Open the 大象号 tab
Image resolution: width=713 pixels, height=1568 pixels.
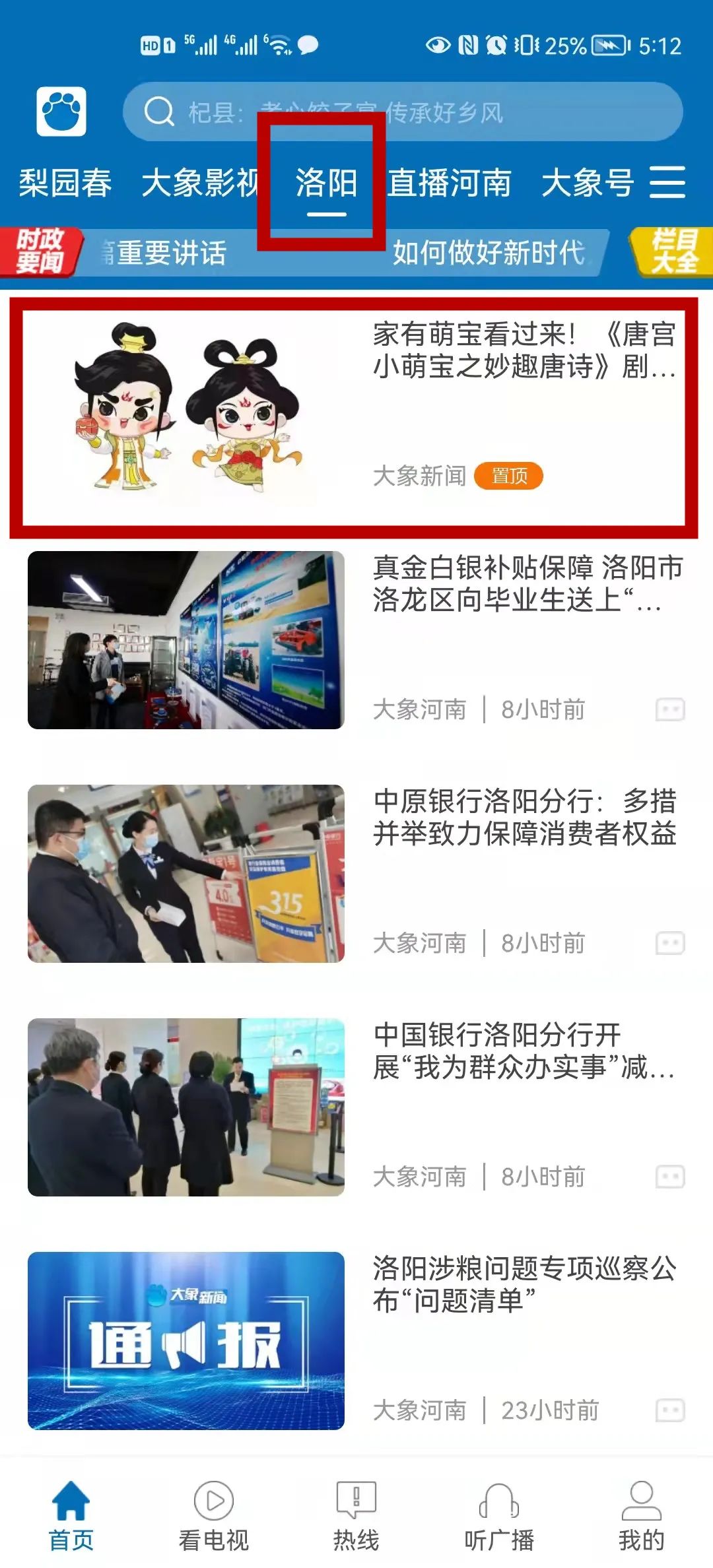[587, 183]
